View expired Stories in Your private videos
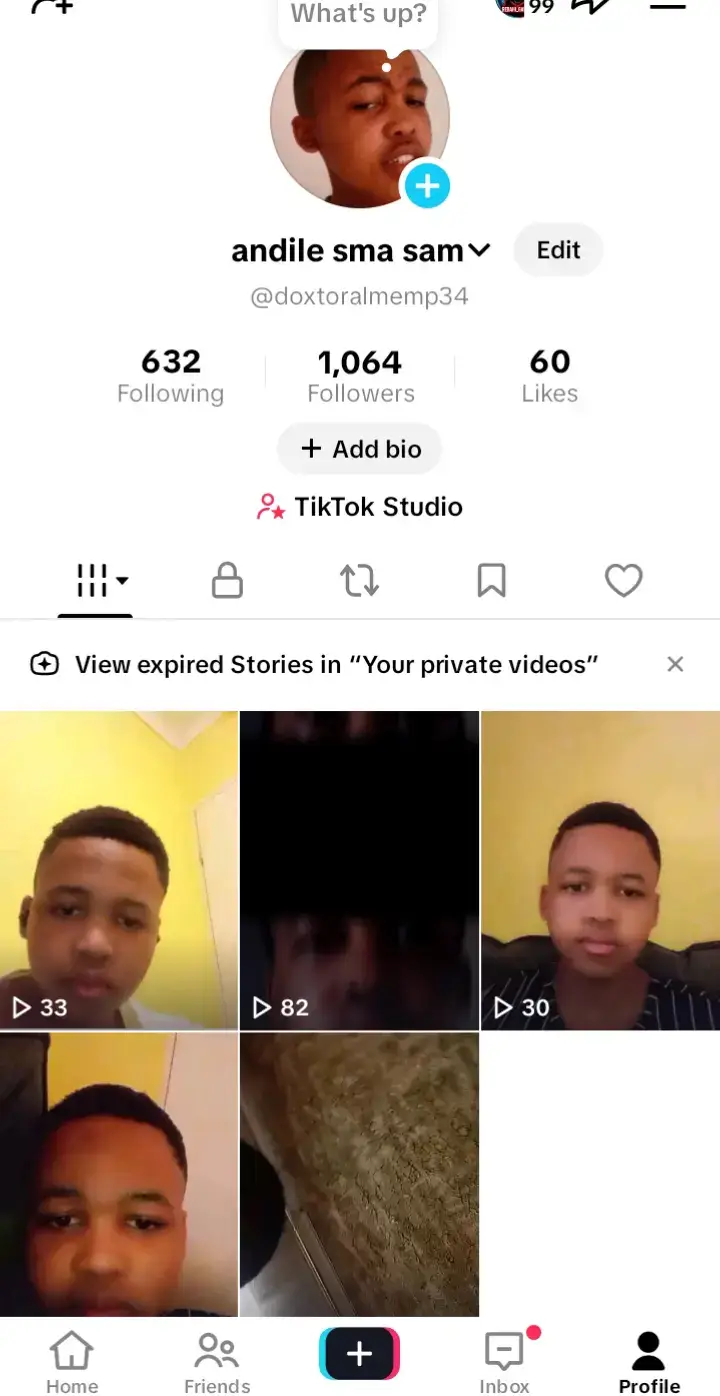 click(336, 664)
